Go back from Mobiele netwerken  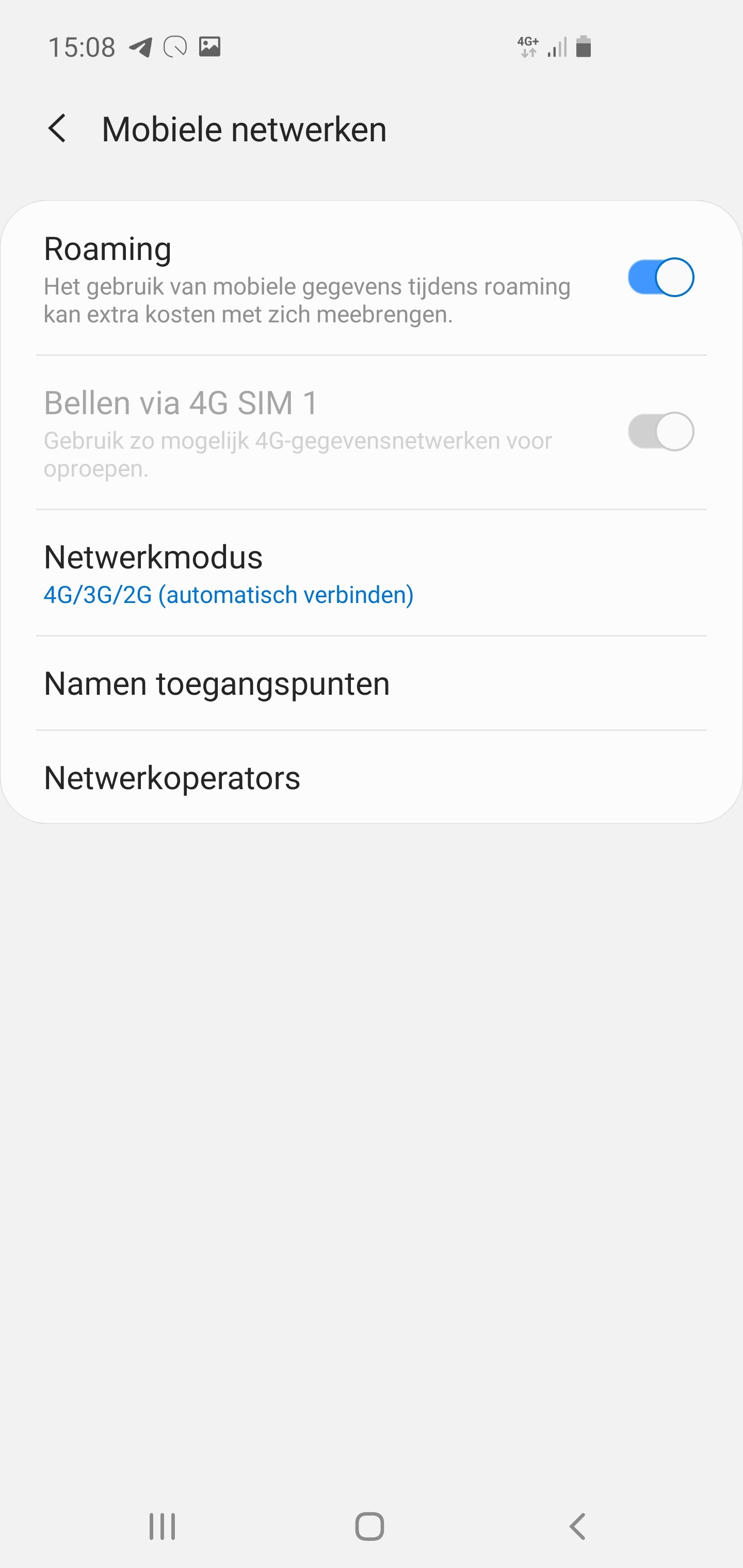(x=57, y=129)
